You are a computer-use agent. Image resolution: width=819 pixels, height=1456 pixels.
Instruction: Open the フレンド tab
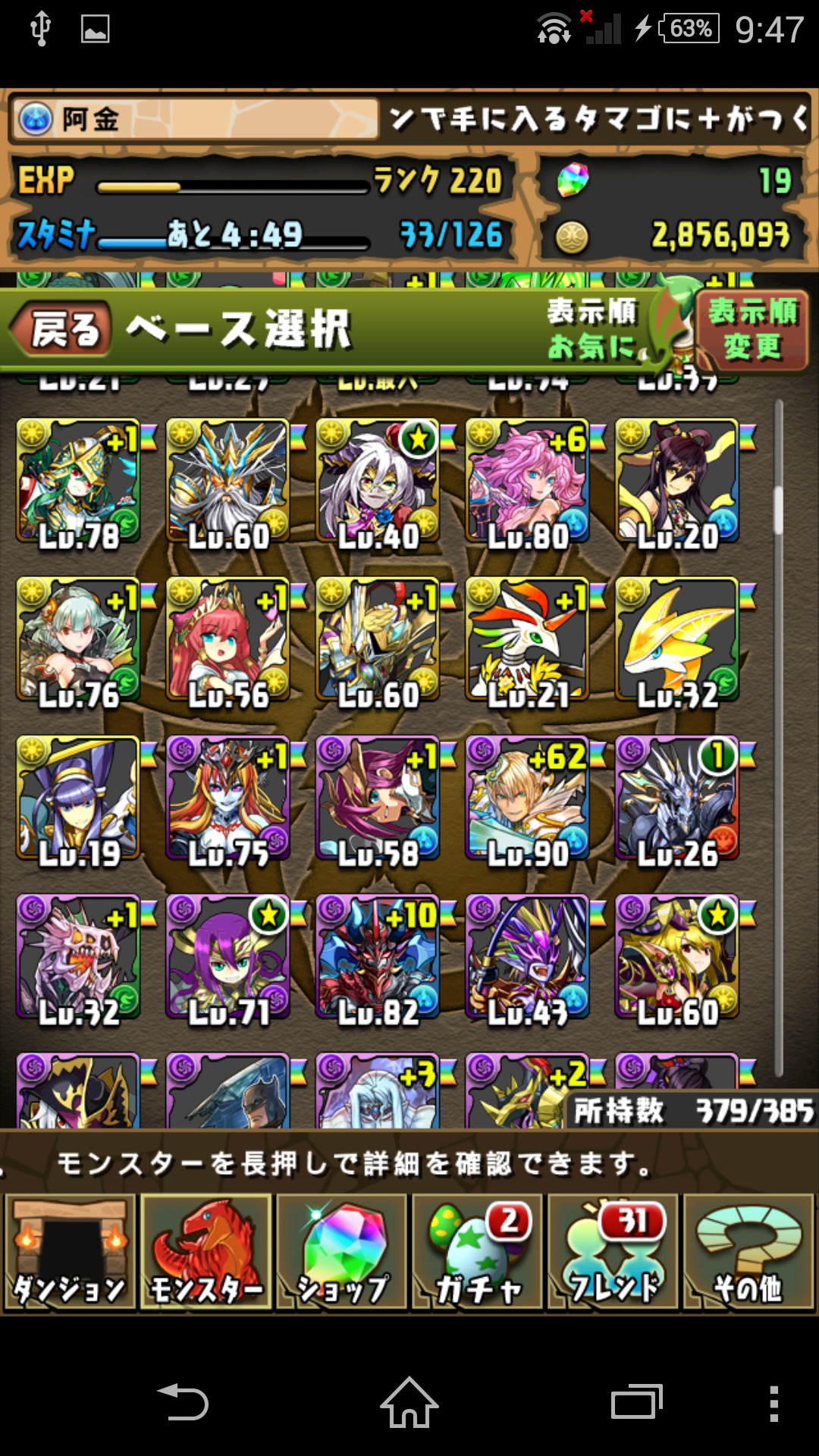click(613, 1253)
